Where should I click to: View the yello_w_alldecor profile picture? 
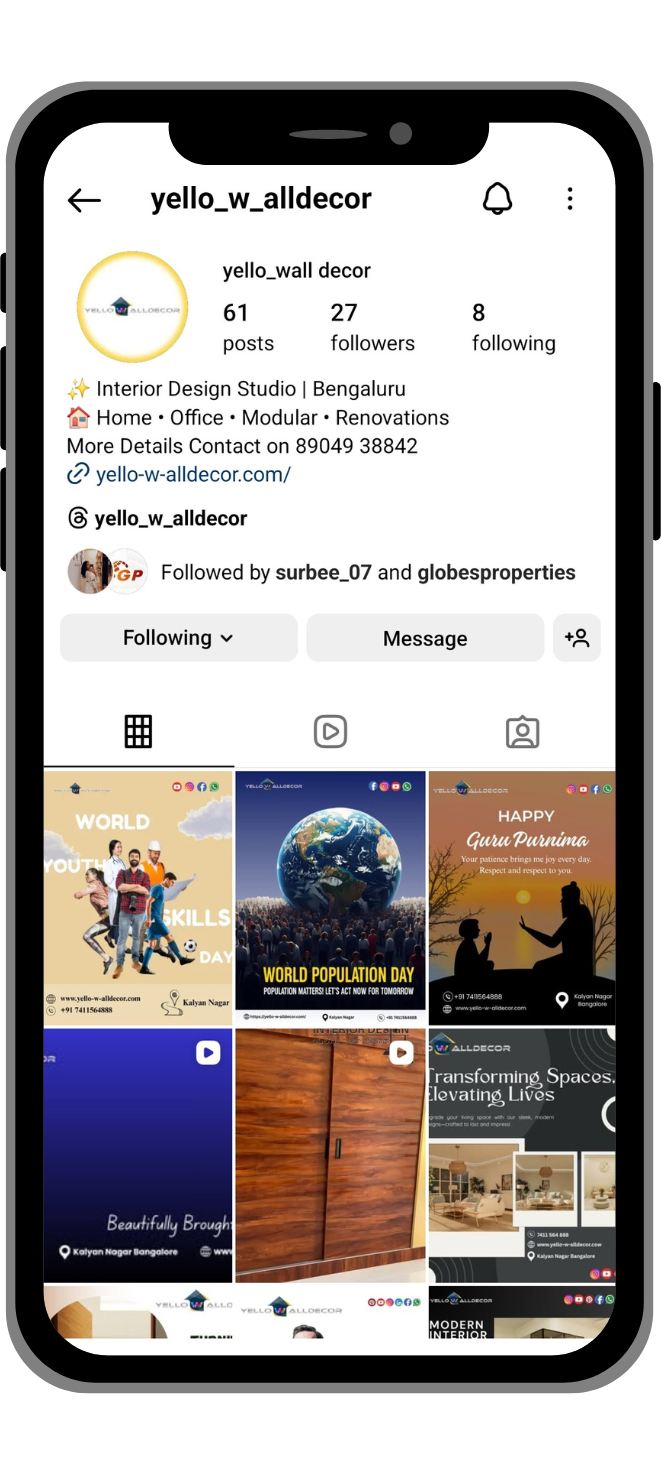click(132, 307)
